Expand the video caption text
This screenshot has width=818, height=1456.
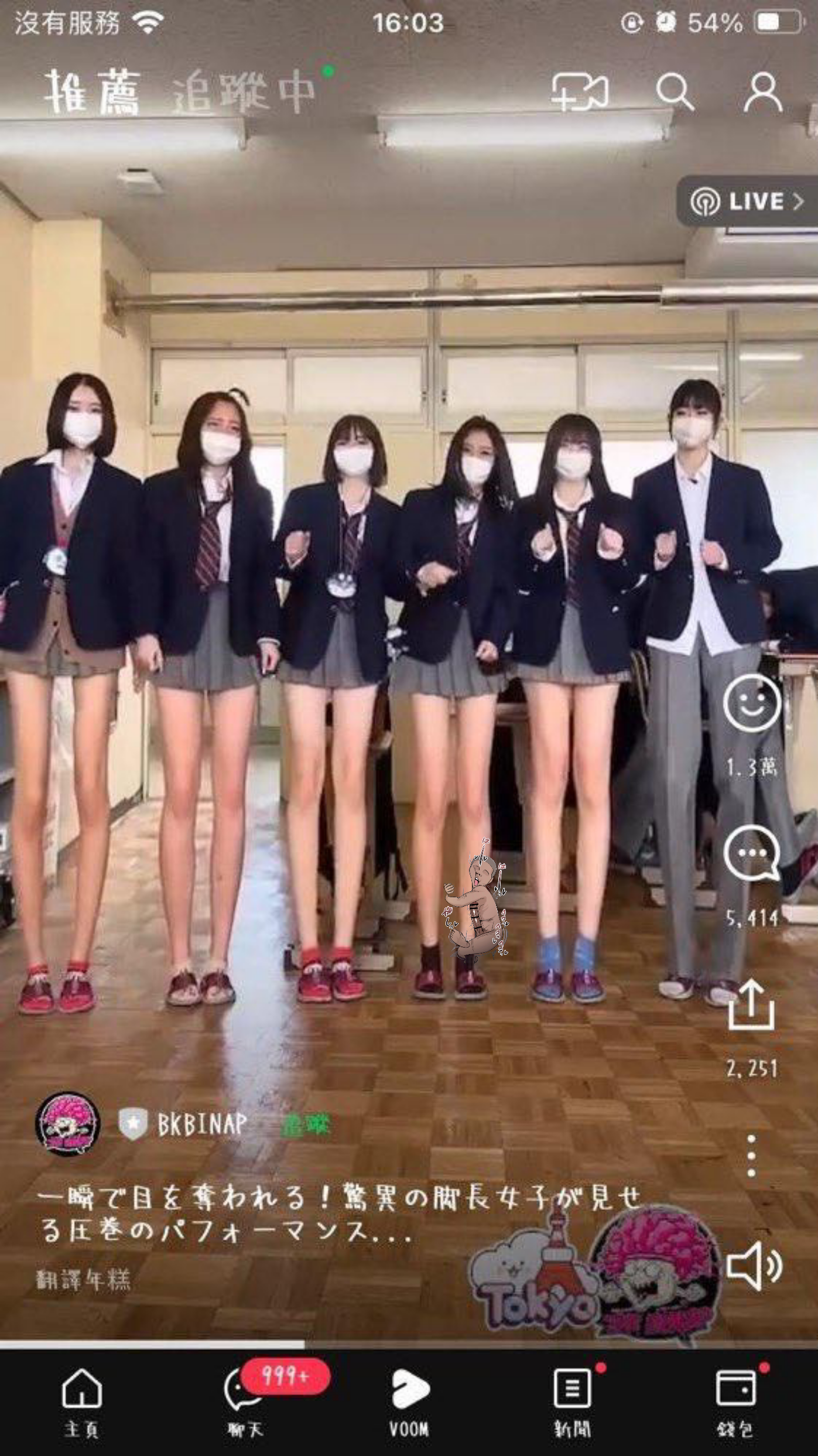click(340, 1214)
